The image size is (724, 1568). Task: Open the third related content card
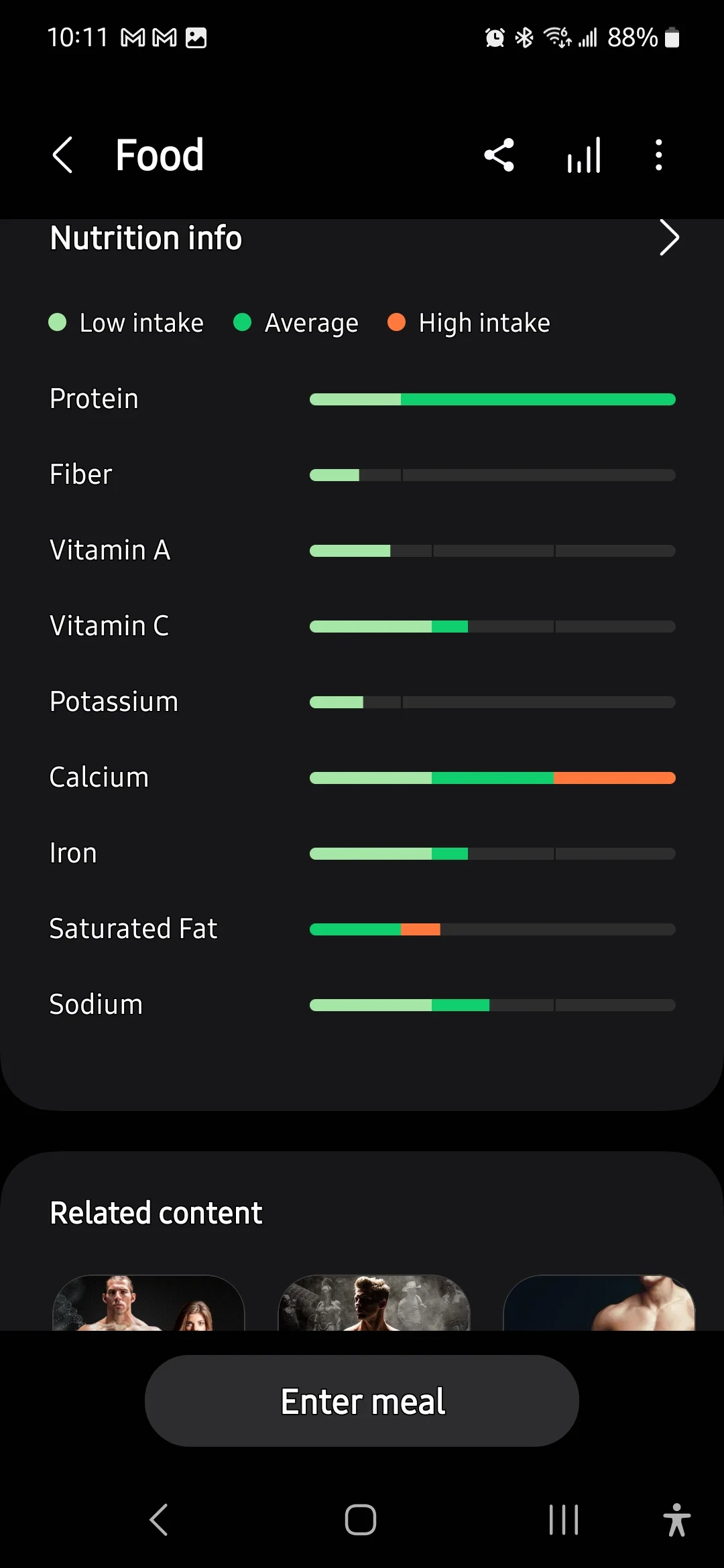(x=599, y=1303)
